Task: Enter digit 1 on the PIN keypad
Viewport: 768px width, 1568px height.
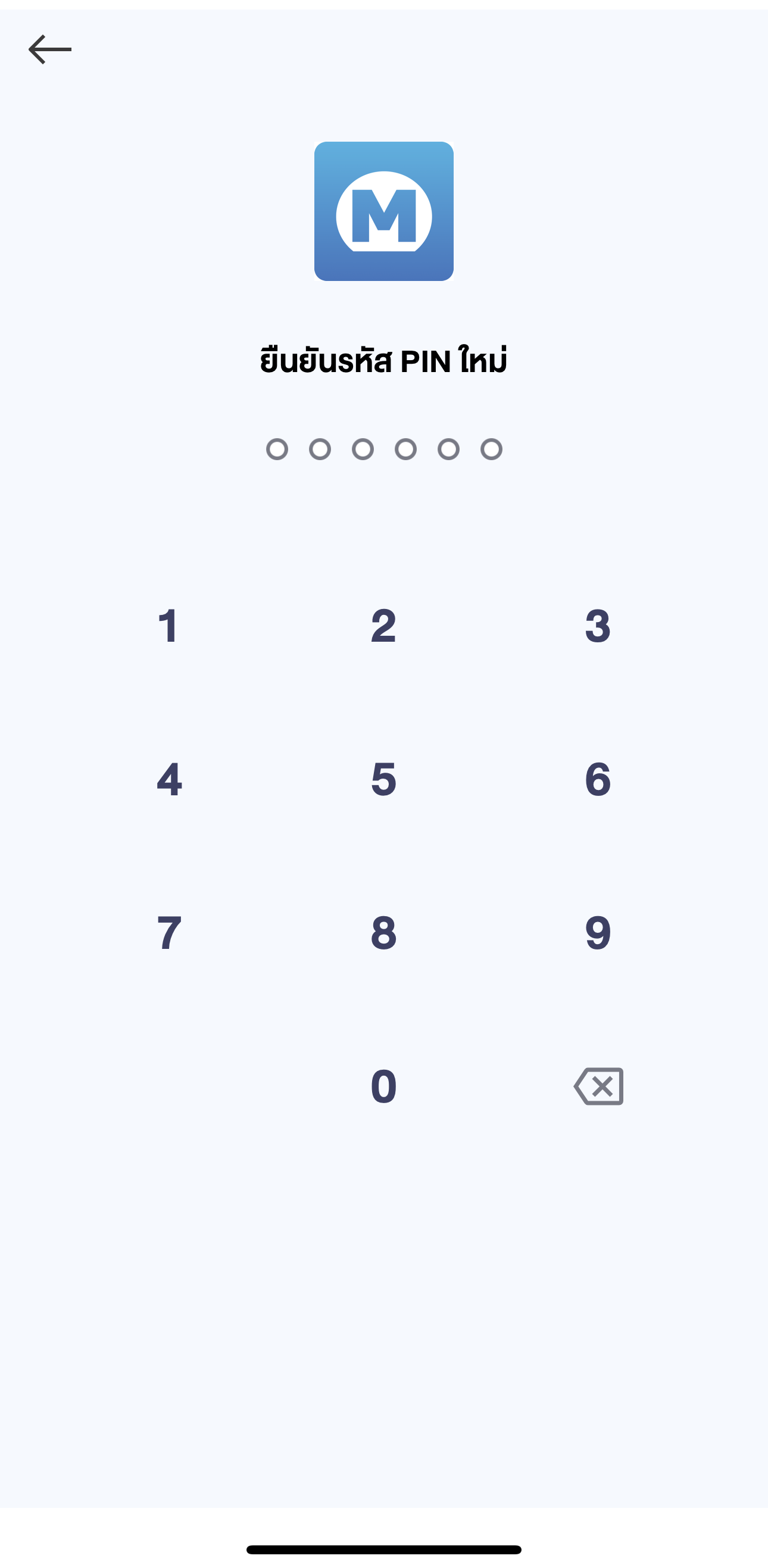Action: click(x=168, y=626)
